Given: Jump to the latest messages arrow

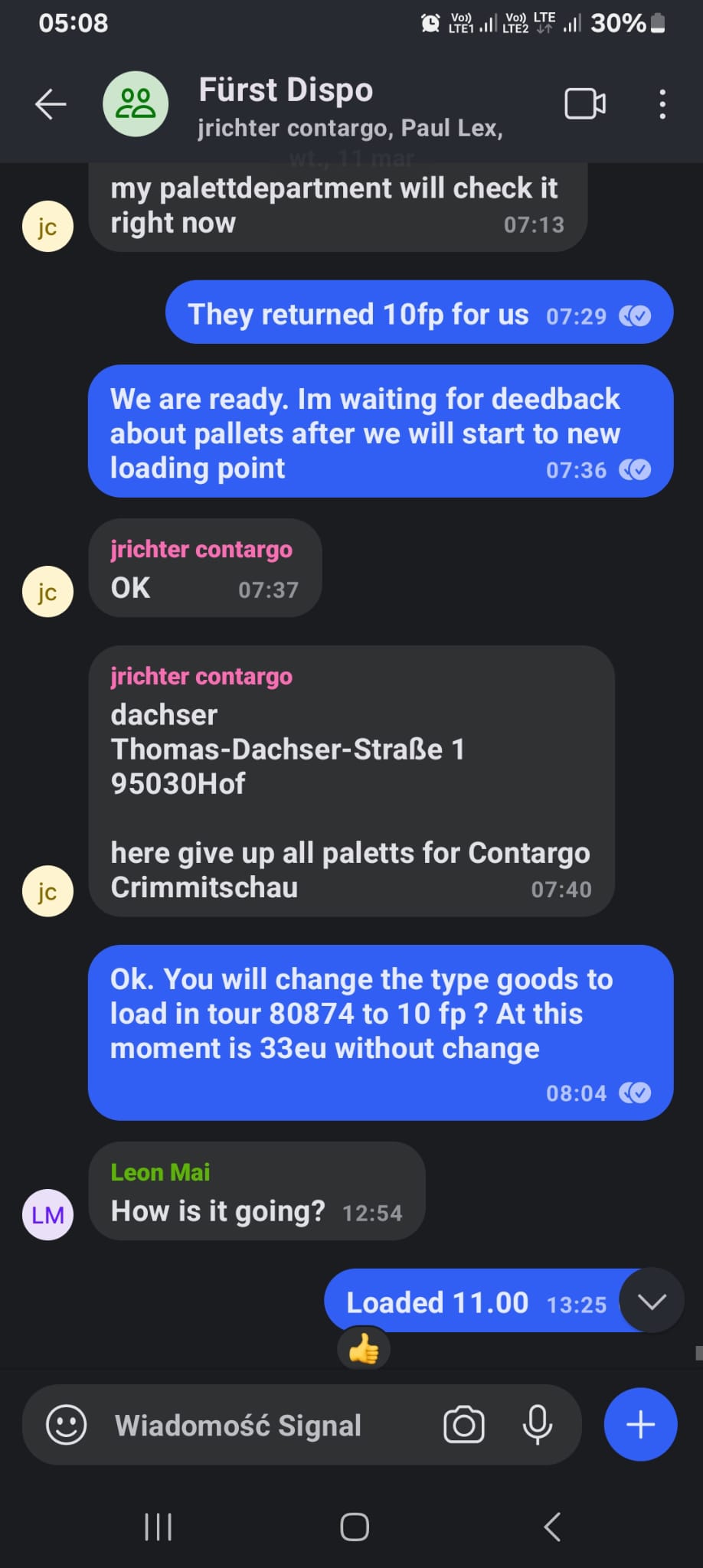Looking at the screenshot, I should 652,1301.
